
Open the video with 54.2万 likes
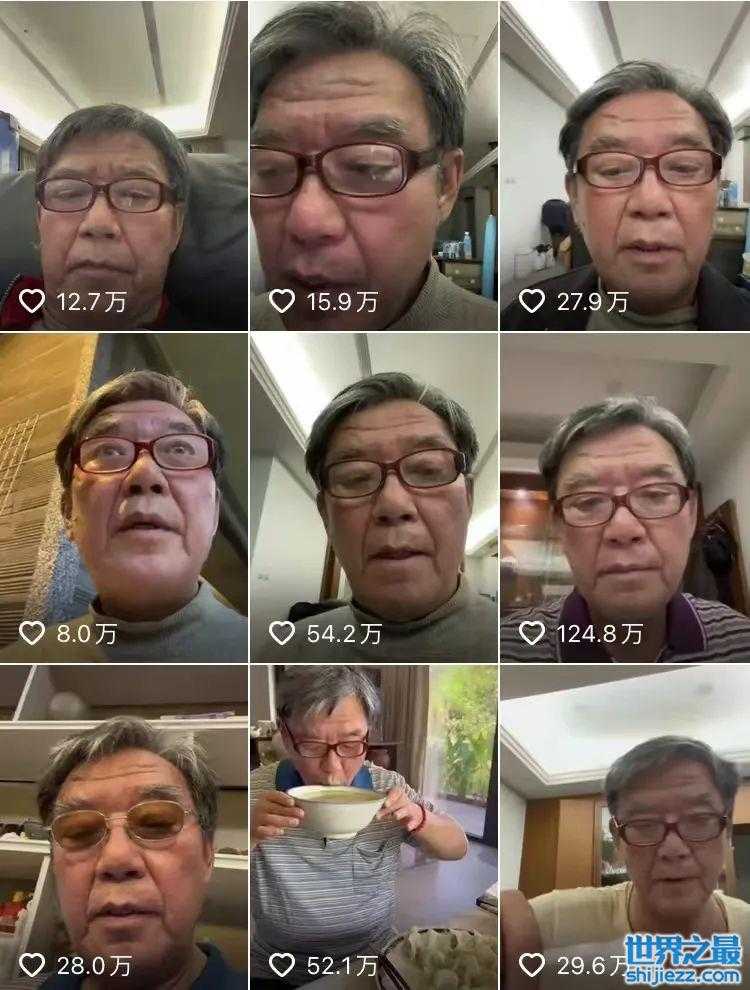[374, 497]
